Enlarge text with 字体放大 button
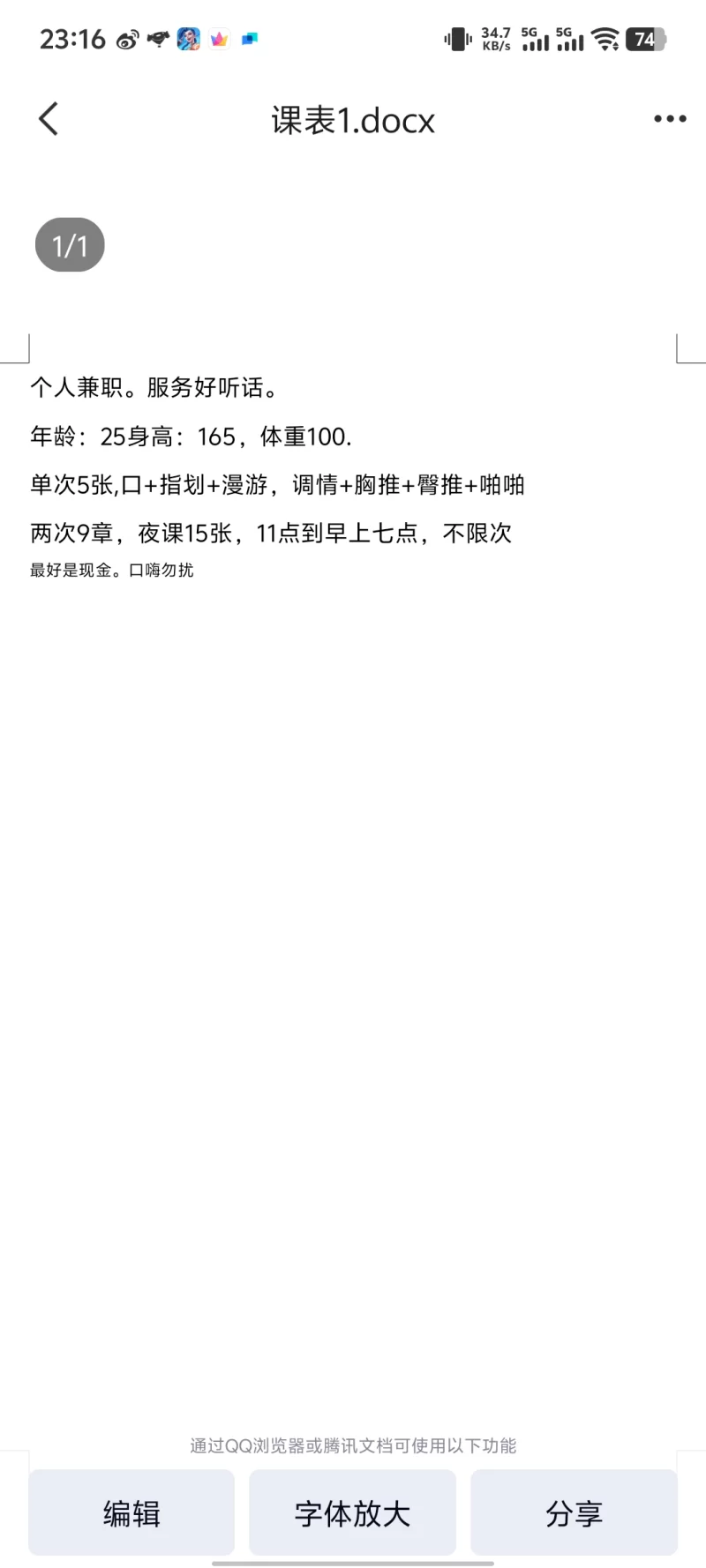 352,1513
